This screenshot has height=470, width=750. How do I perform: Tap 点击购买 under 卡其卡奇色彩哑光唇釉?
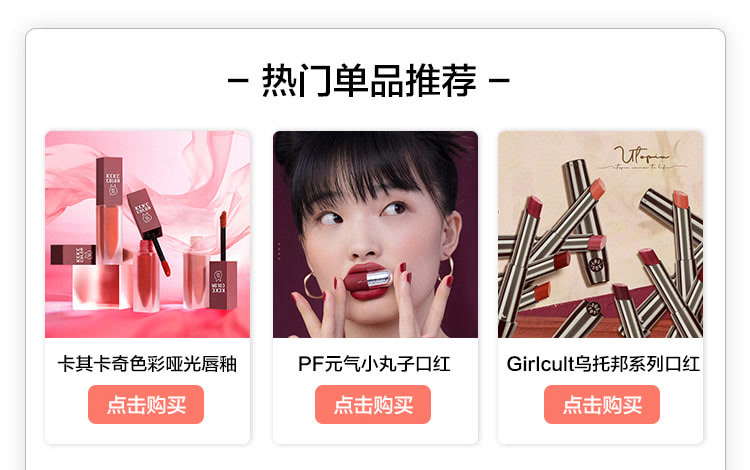coord(146,405)
